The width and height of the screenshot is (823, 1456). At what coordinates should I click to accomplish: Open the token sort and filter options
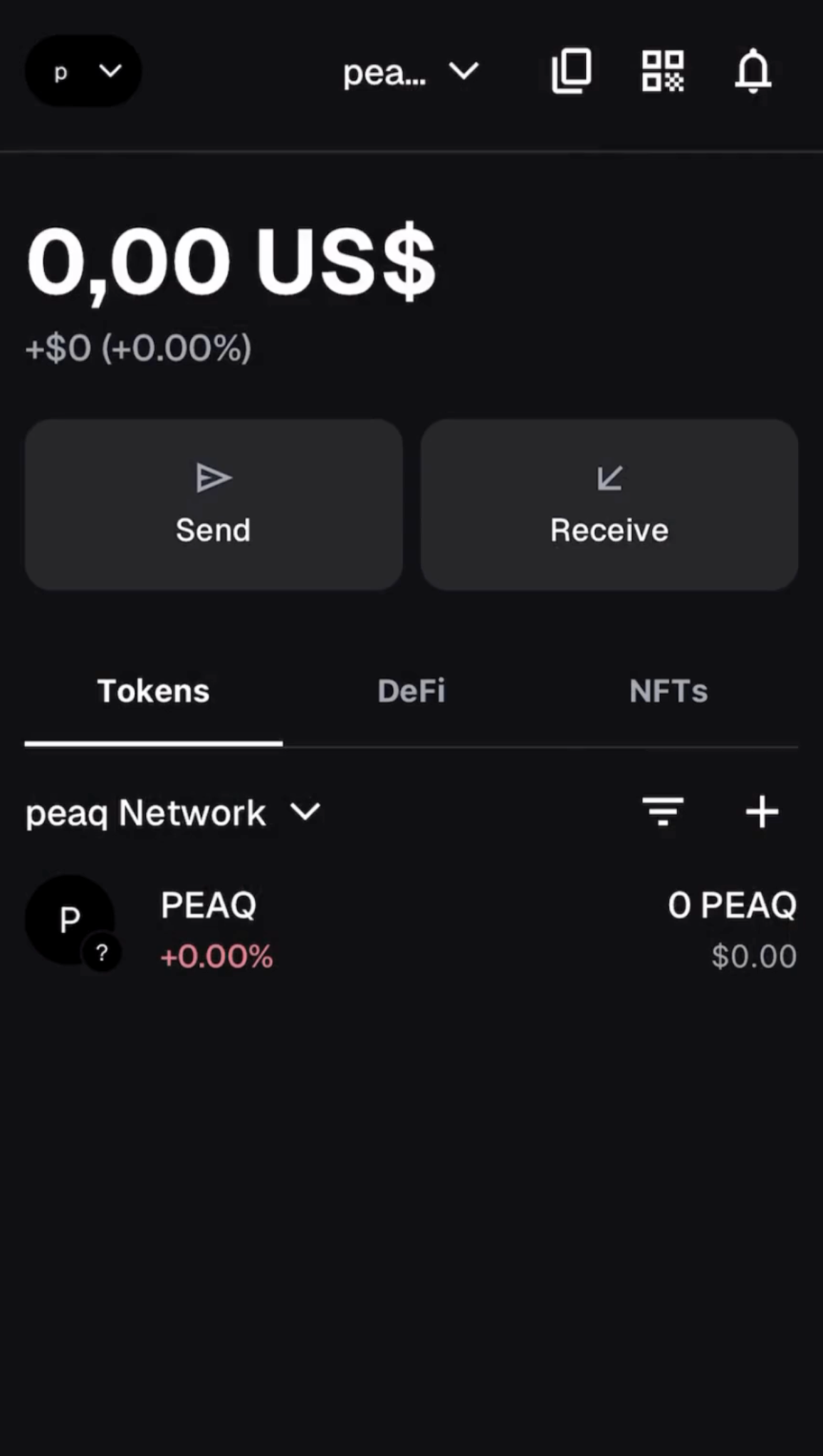click(663, 811)
